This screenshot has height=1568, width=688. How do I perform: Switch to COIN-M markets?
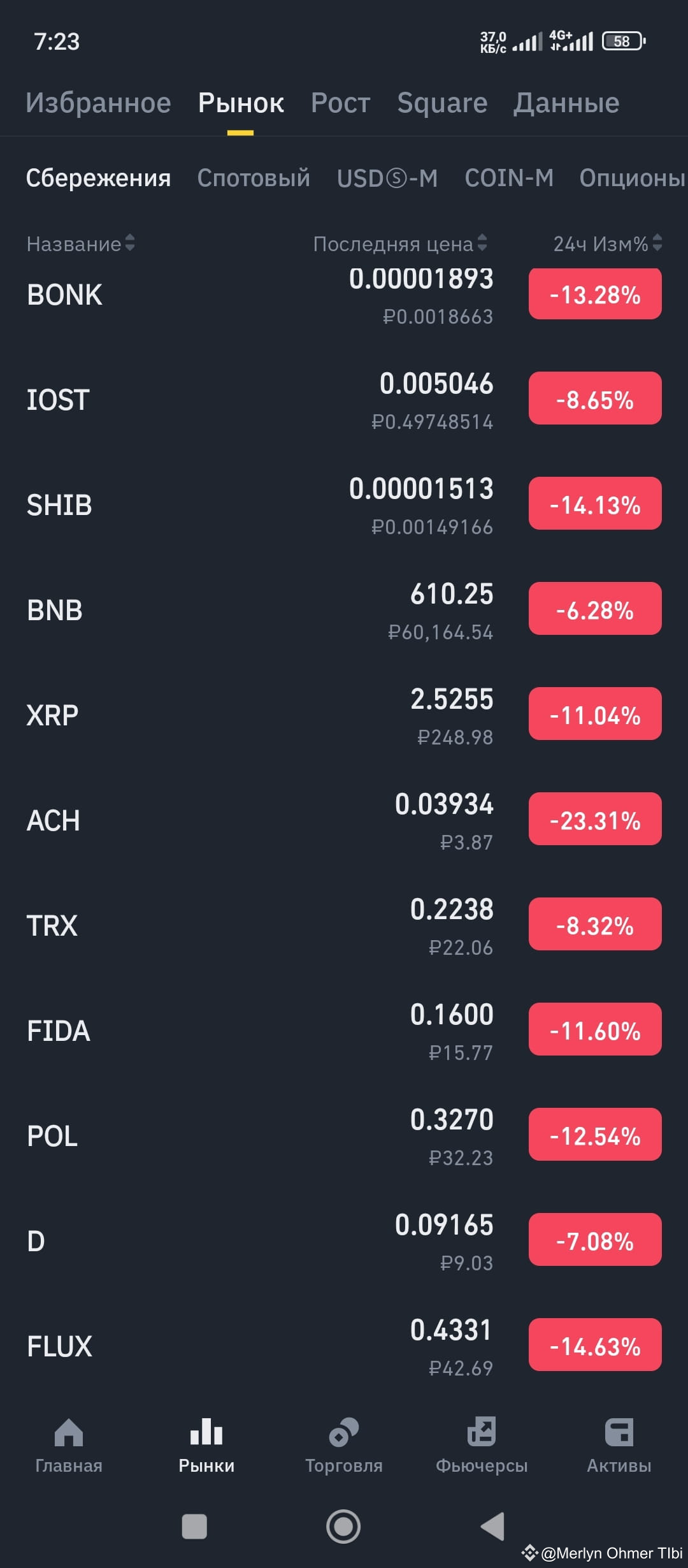(509, 178)
